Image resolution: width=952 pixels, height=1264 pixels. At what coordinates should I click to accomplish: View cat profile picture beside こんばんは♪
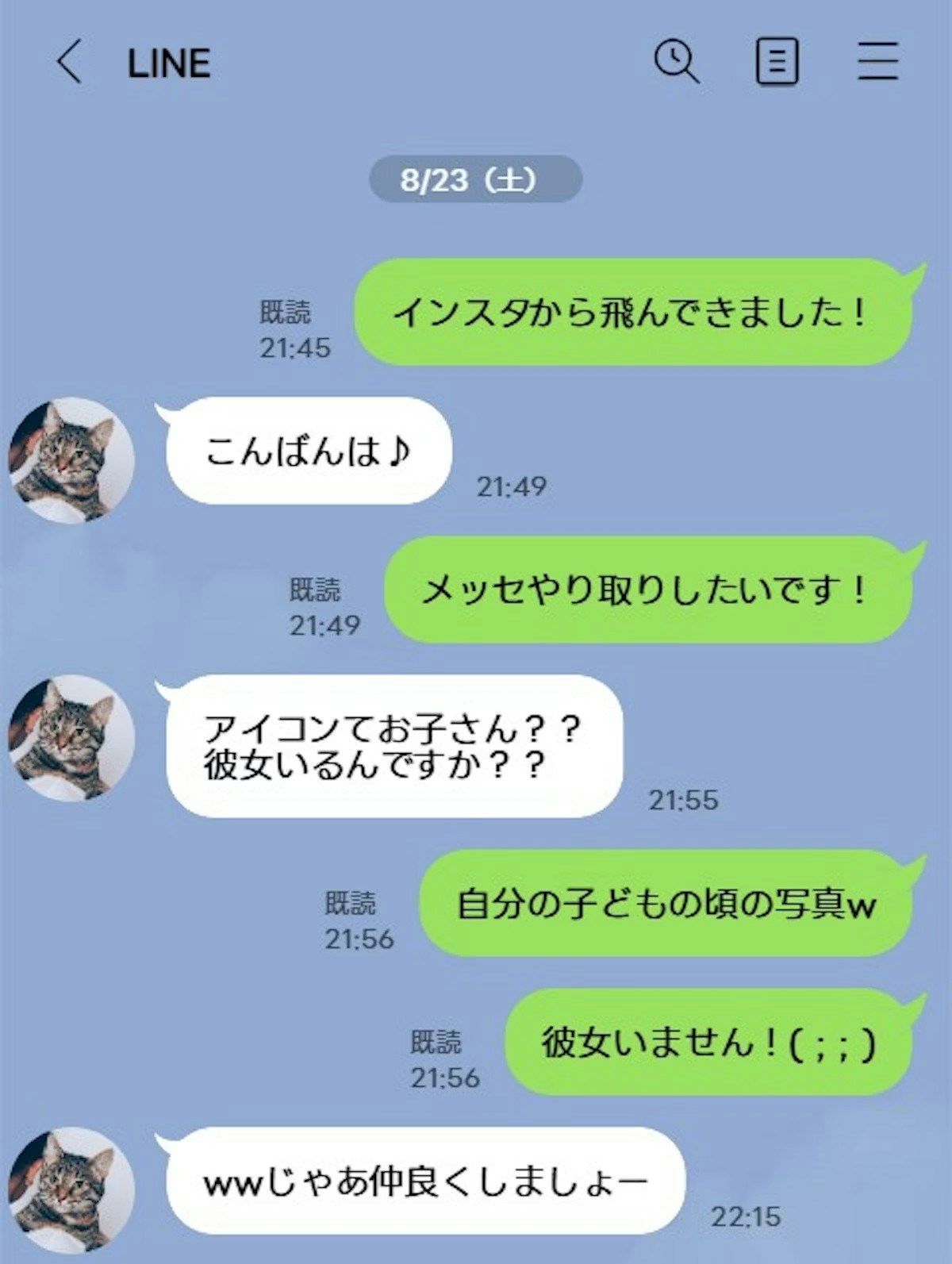71,460
